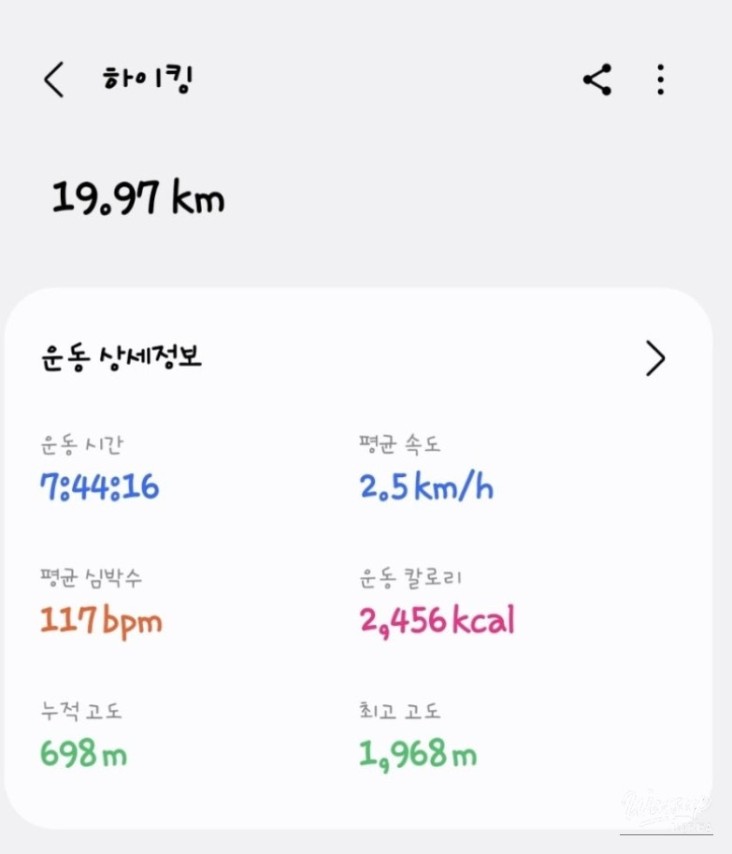Share this hiking workout
This screenshot has width=732, height=854.
pyautogui.click(x=598, y=79)
